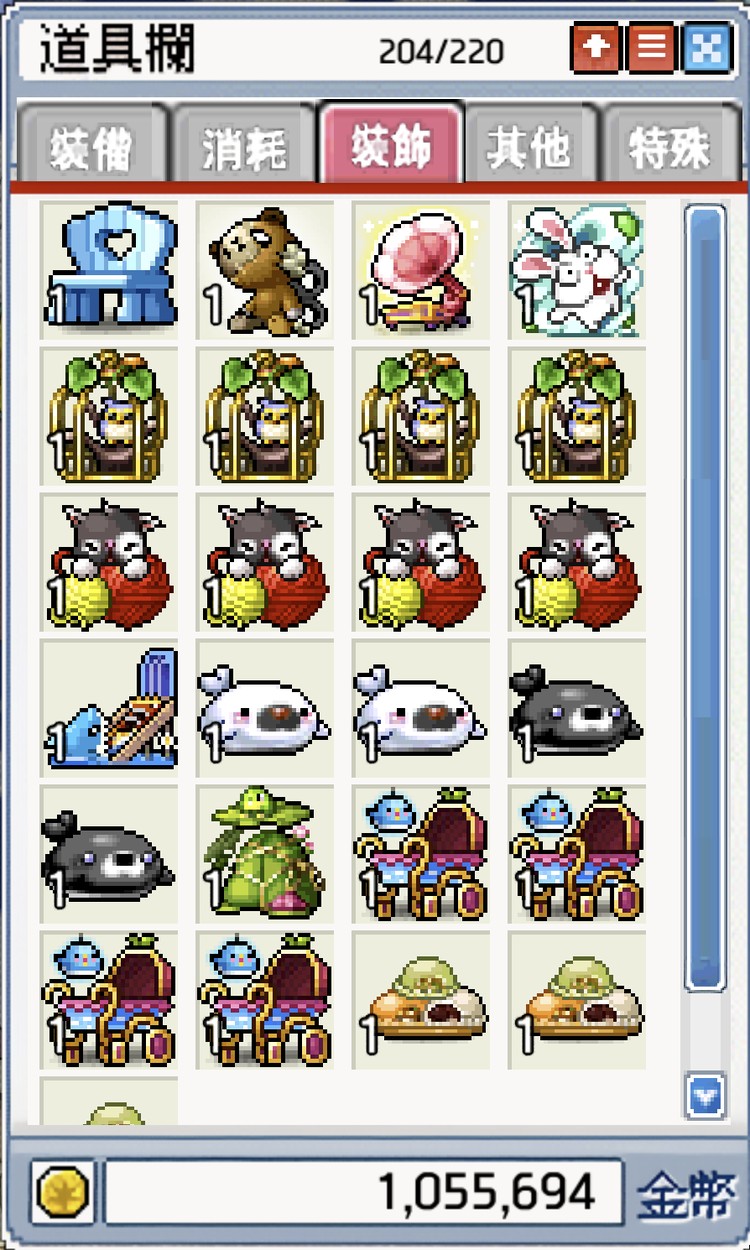Screen dimensions: 750x1250
Task: Select the brown teddy bear item
Action: 266,270
